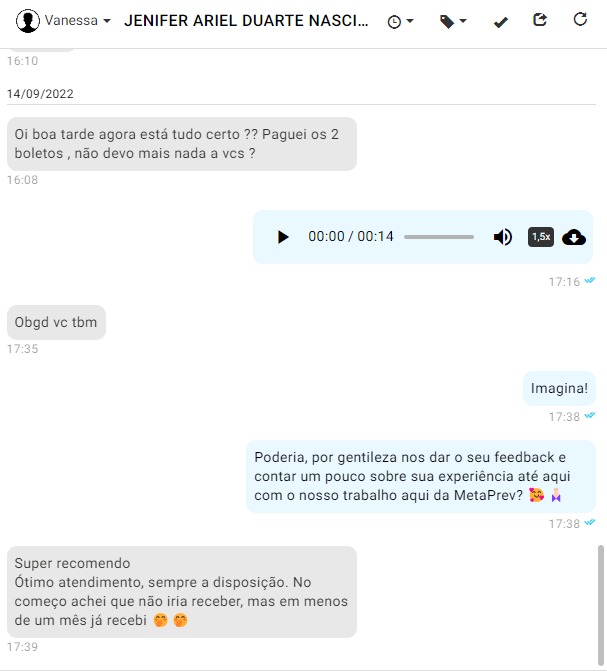Open the Vanessa agent dropdown

pyautogui.click(x=64, y=21)
